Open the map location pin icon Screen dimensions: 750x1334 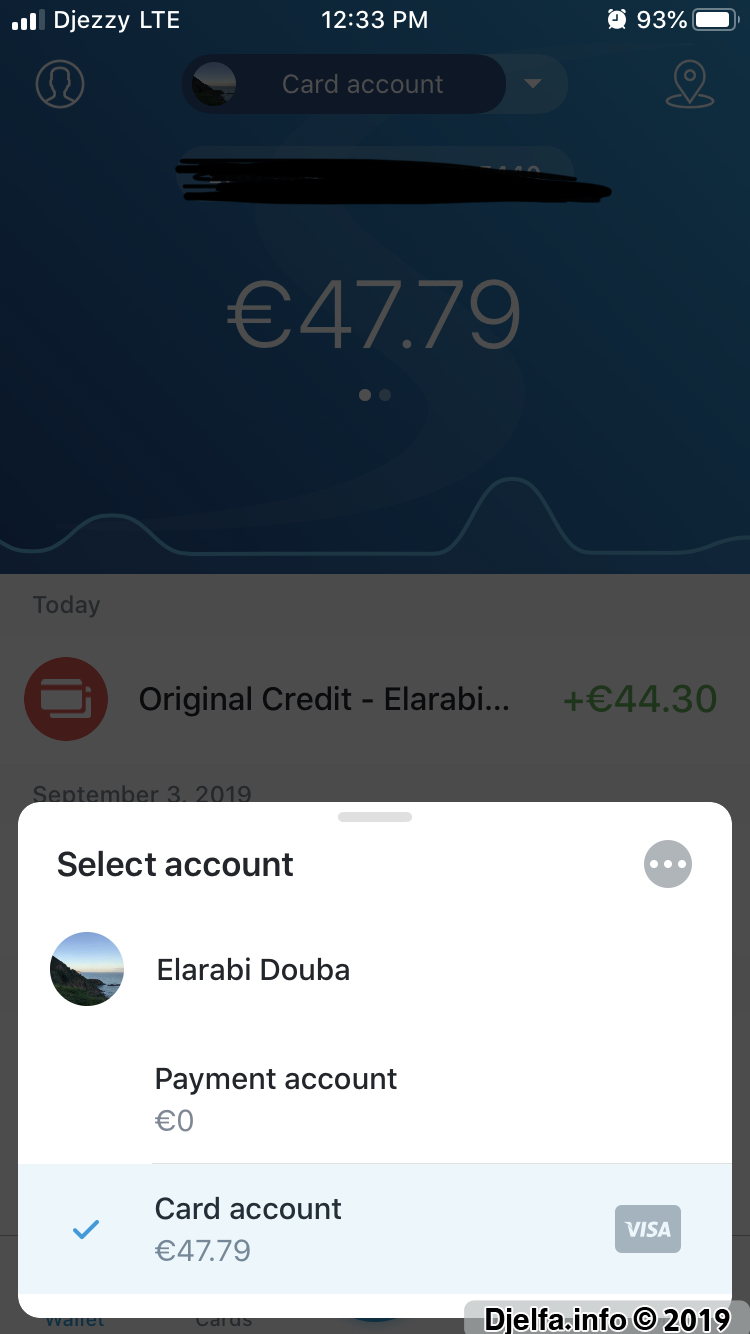click(x=689, y=85)
